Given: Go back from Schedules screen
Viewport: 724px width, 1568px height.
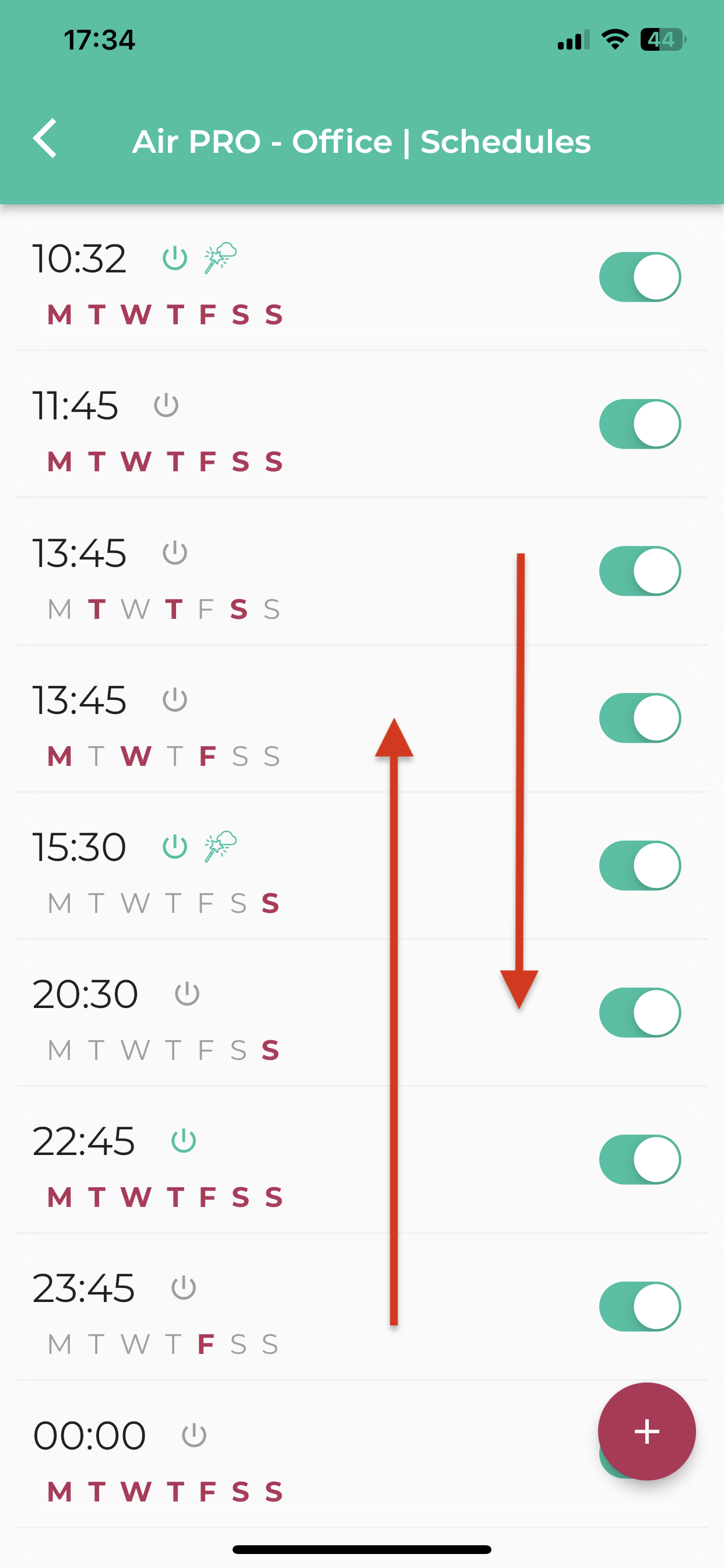Looking at the screenshot, I should coord(45,139).
